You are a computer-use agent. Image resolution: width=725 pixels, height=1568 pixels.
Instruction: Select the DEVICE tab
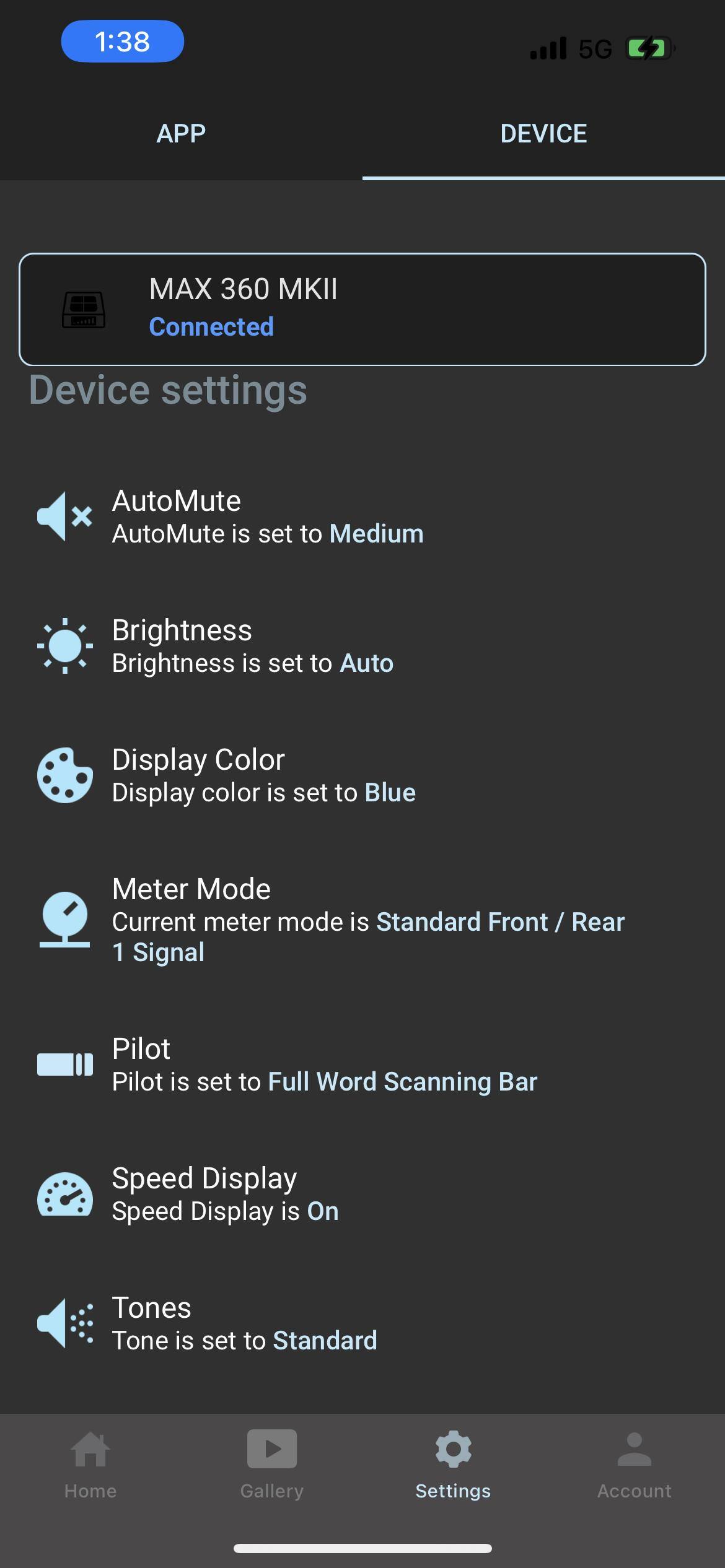pos(543,134)
